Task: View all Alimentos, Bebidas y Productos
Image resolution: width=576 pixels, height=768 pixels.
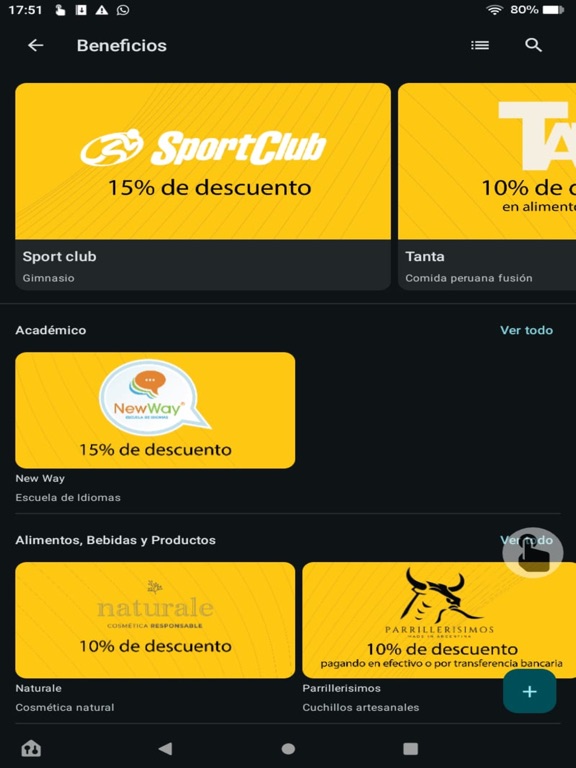Action: tap(526, 540)
